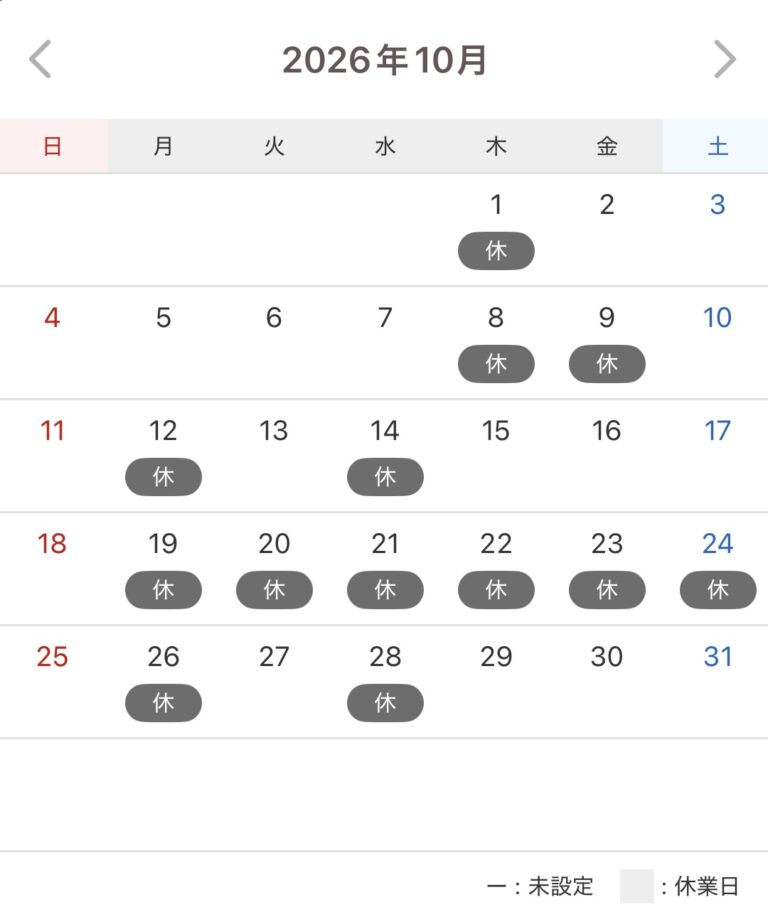Advance to the next month
768x917 pixels.
pos(725,59)
